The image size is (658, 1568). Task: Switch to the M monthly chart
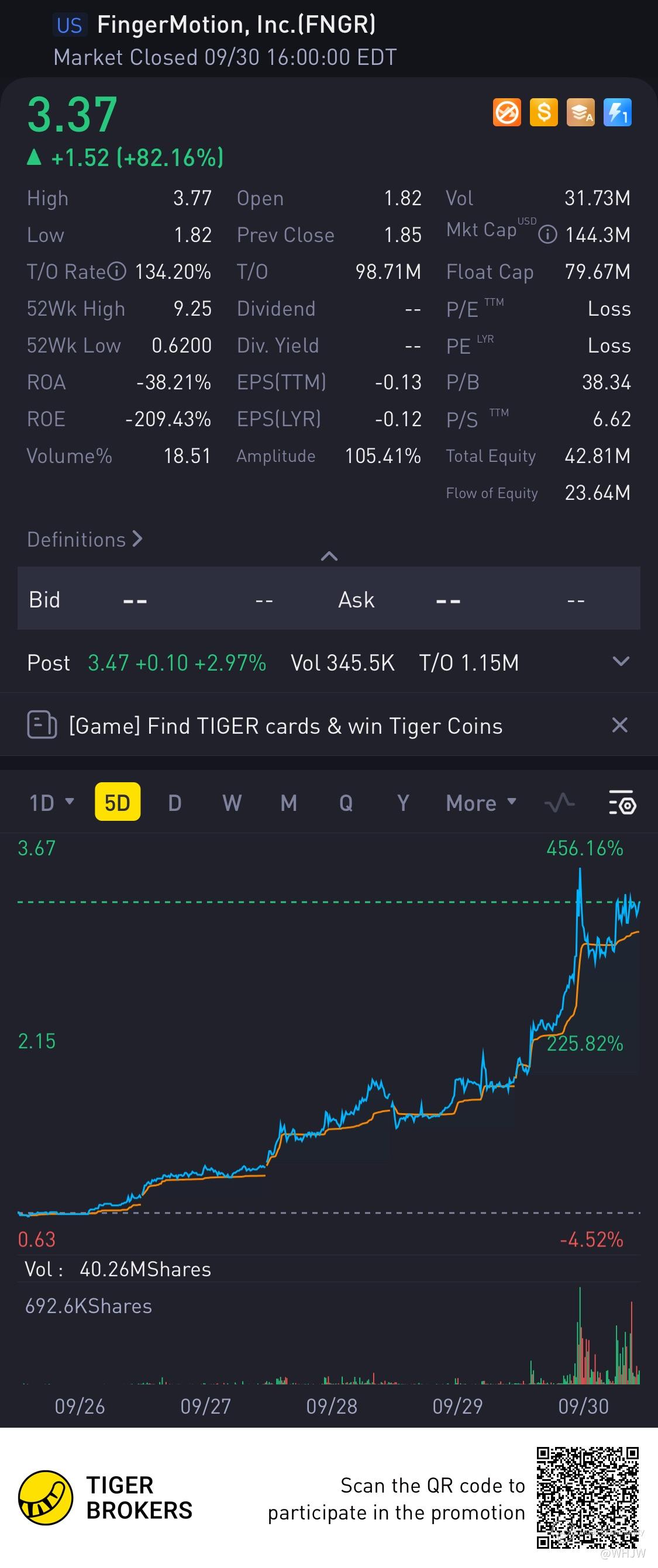coord(288,803)
